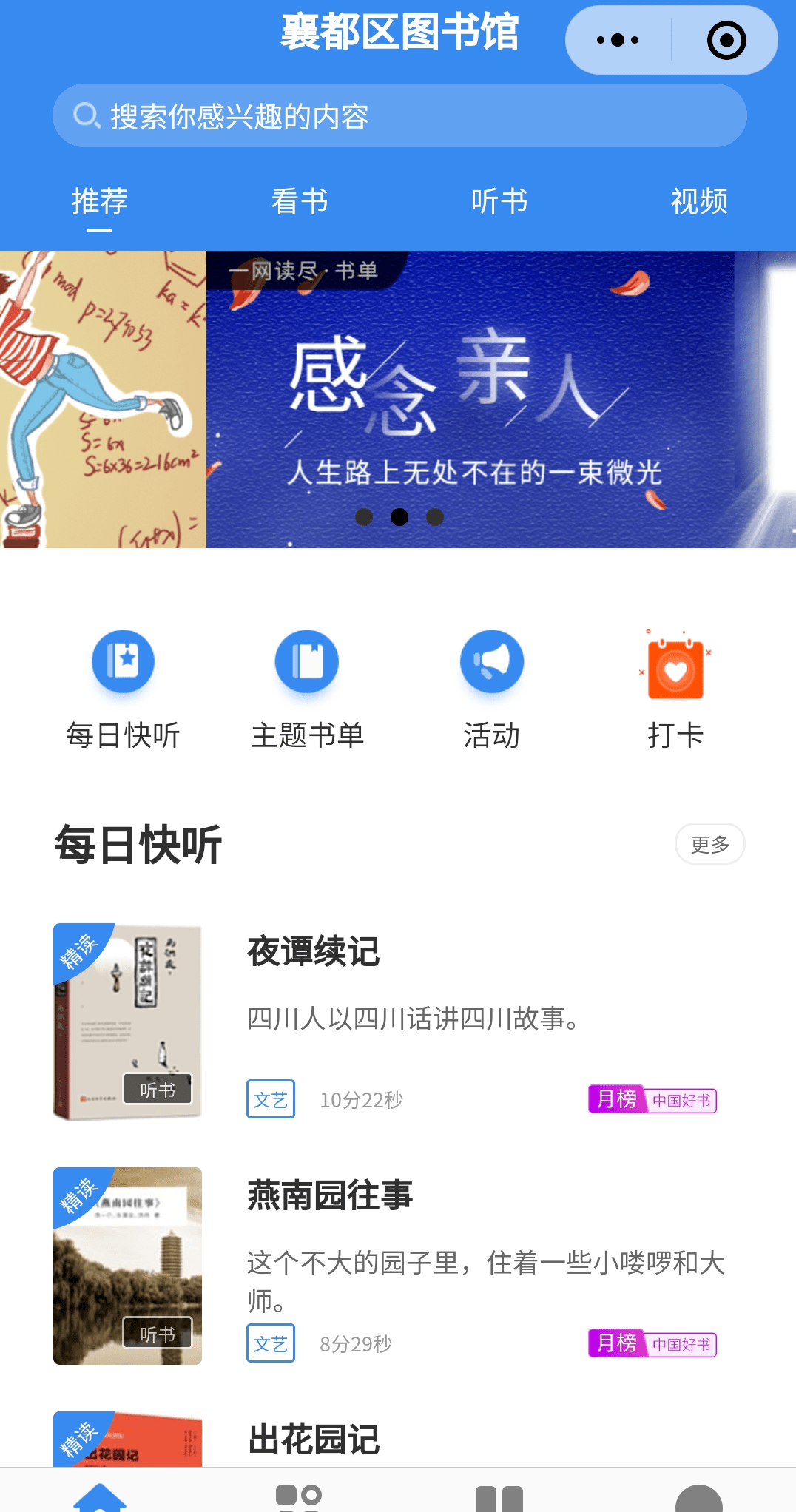Open the 感念亲人 book list banner
Image resolution: width=796 pixels, height=1512 pixels.
(473, 399)
